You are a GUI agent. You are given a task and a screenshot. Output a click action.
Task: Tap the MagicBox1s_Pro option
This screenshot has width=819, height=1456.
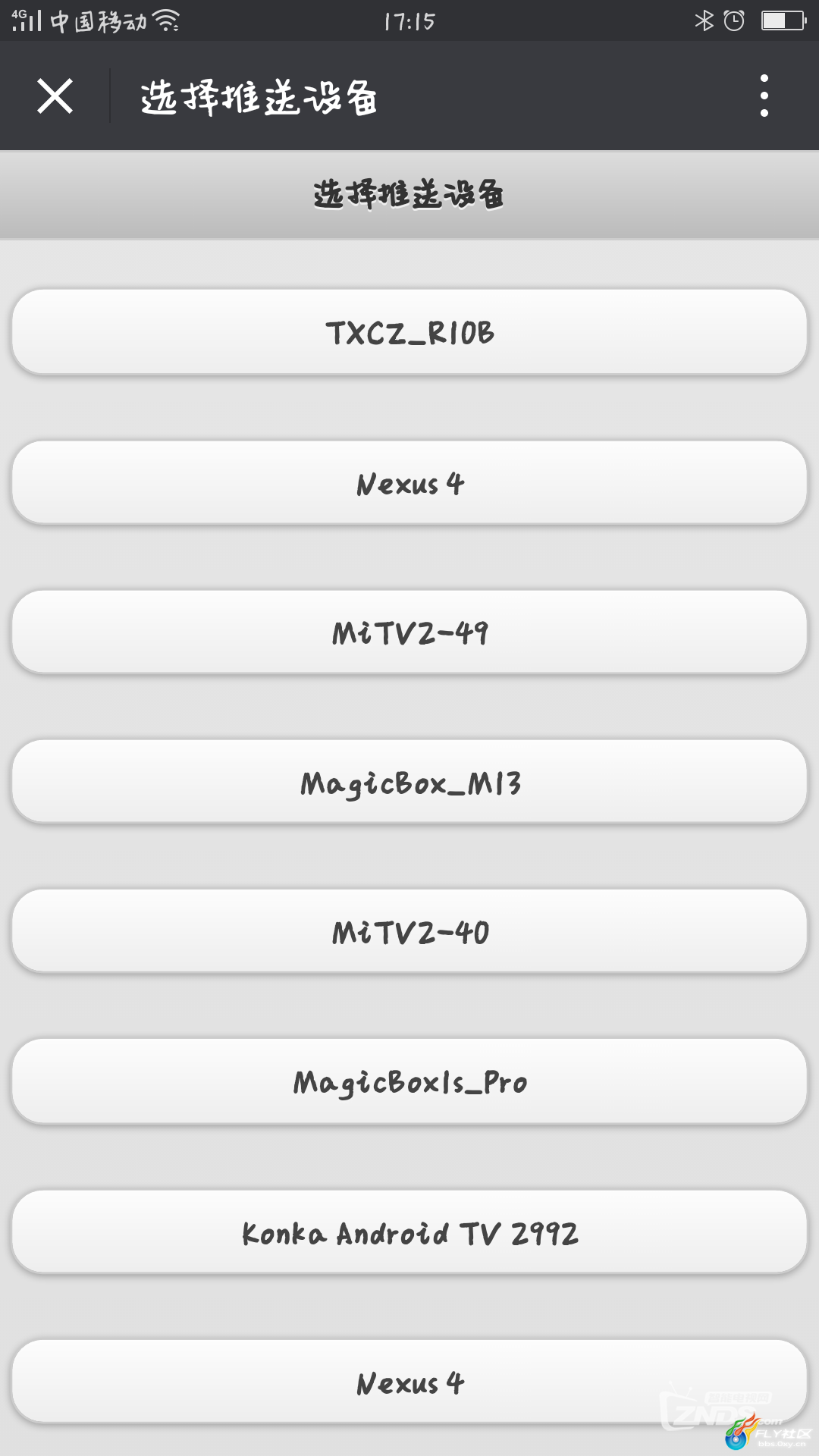[409, 1081]
